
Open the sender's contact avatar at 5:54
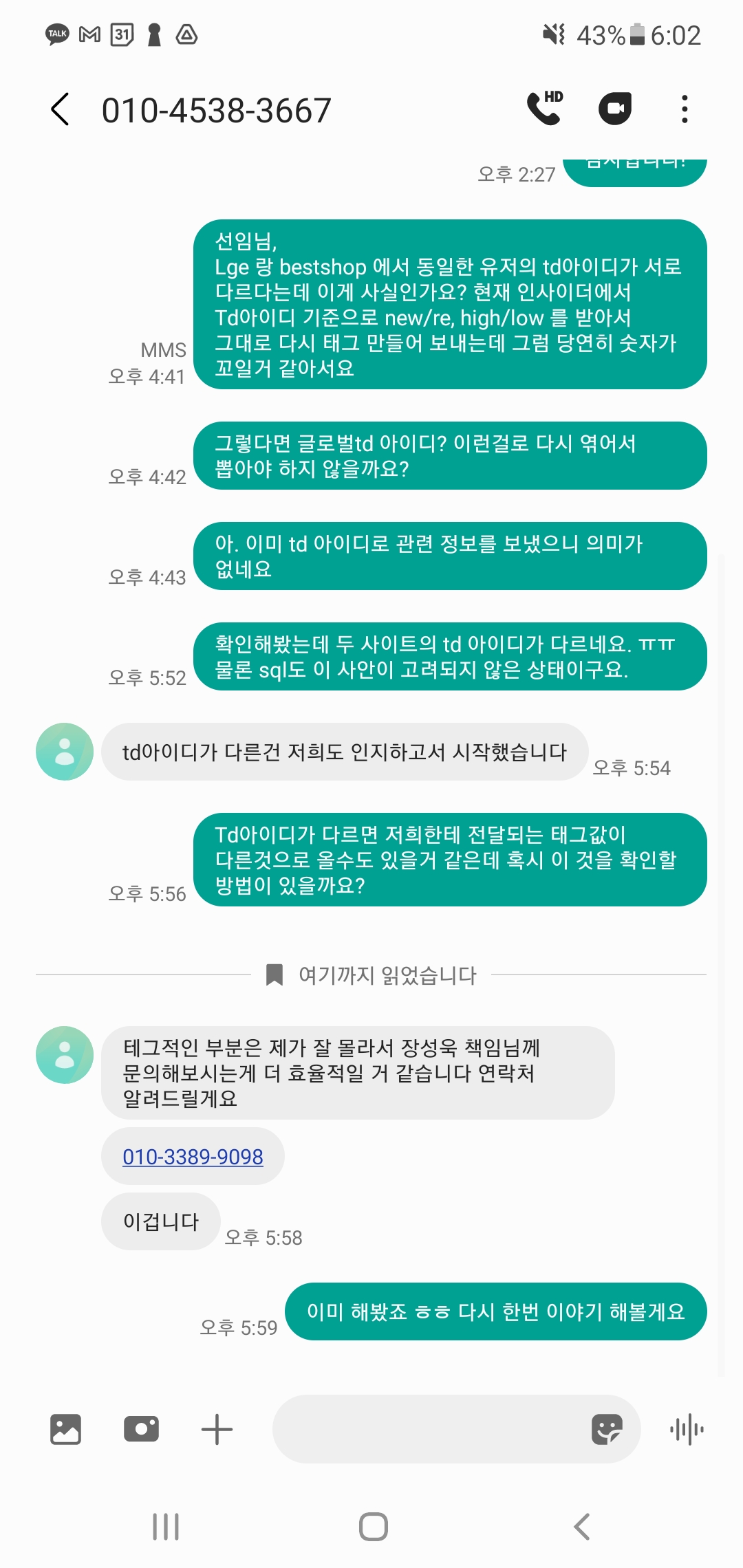(65, 752)
